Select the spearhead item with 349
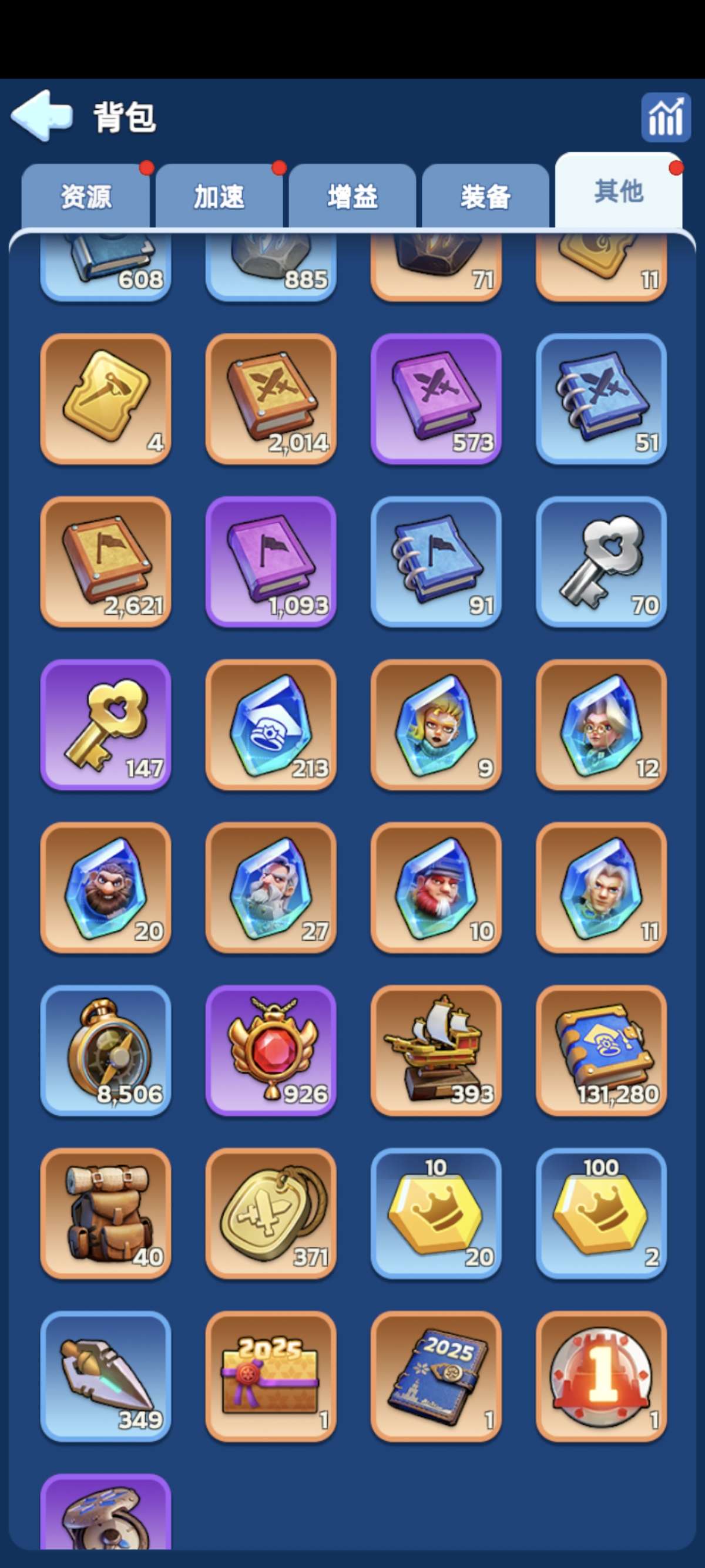Screen dimensions: 705x1568 click(x=105, y=1375)
